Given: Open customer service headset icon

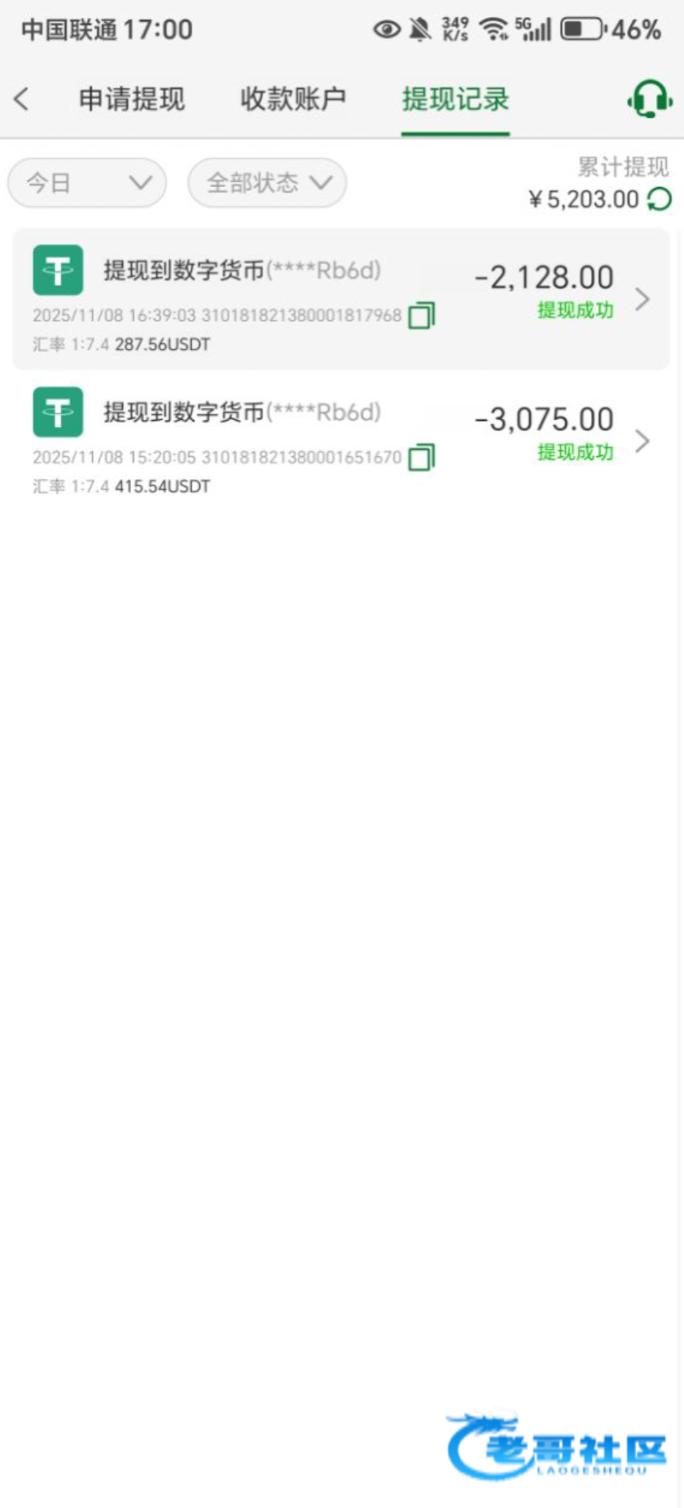Looking at the screenshot, I should 650,99.
